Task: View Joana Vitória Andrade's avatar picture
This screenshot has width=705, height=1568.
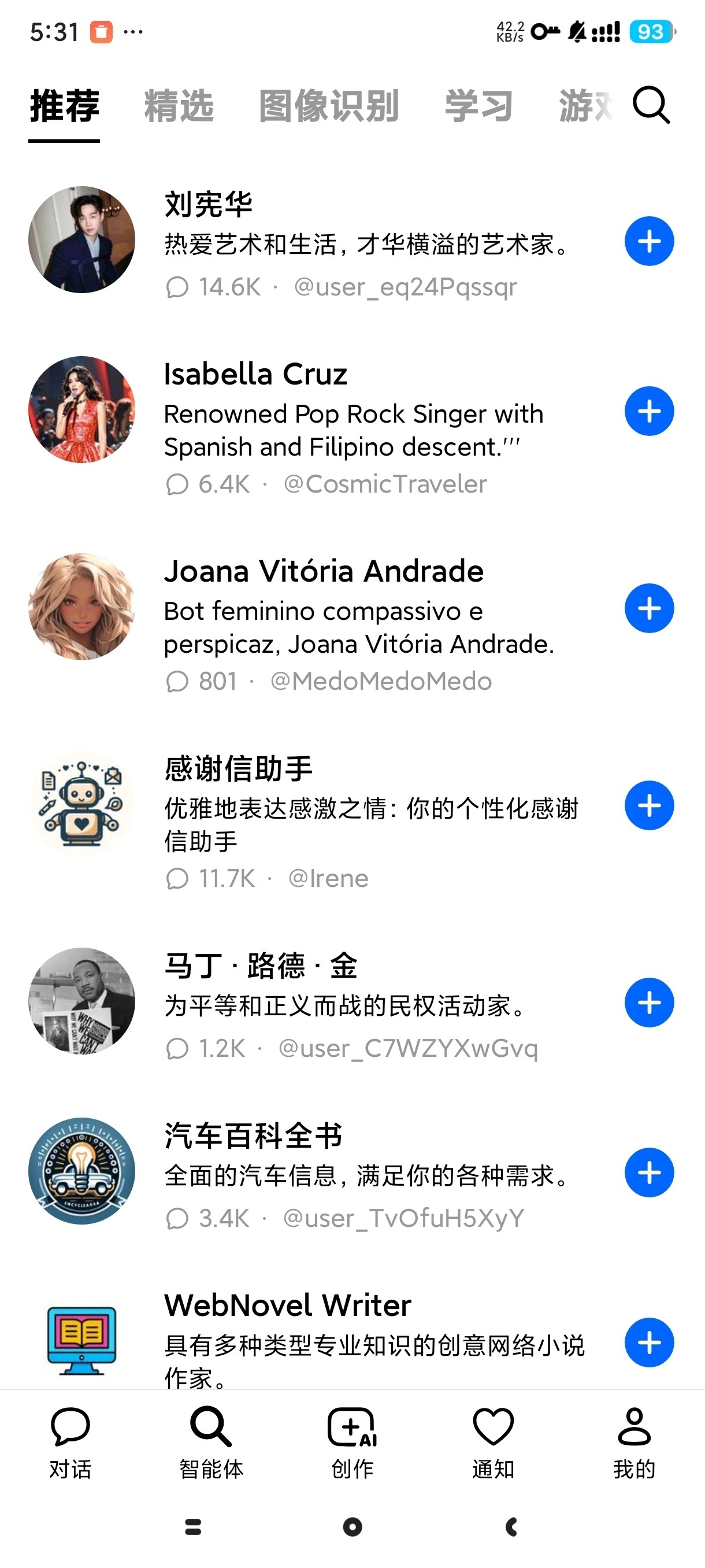Action: pos(81,608)
